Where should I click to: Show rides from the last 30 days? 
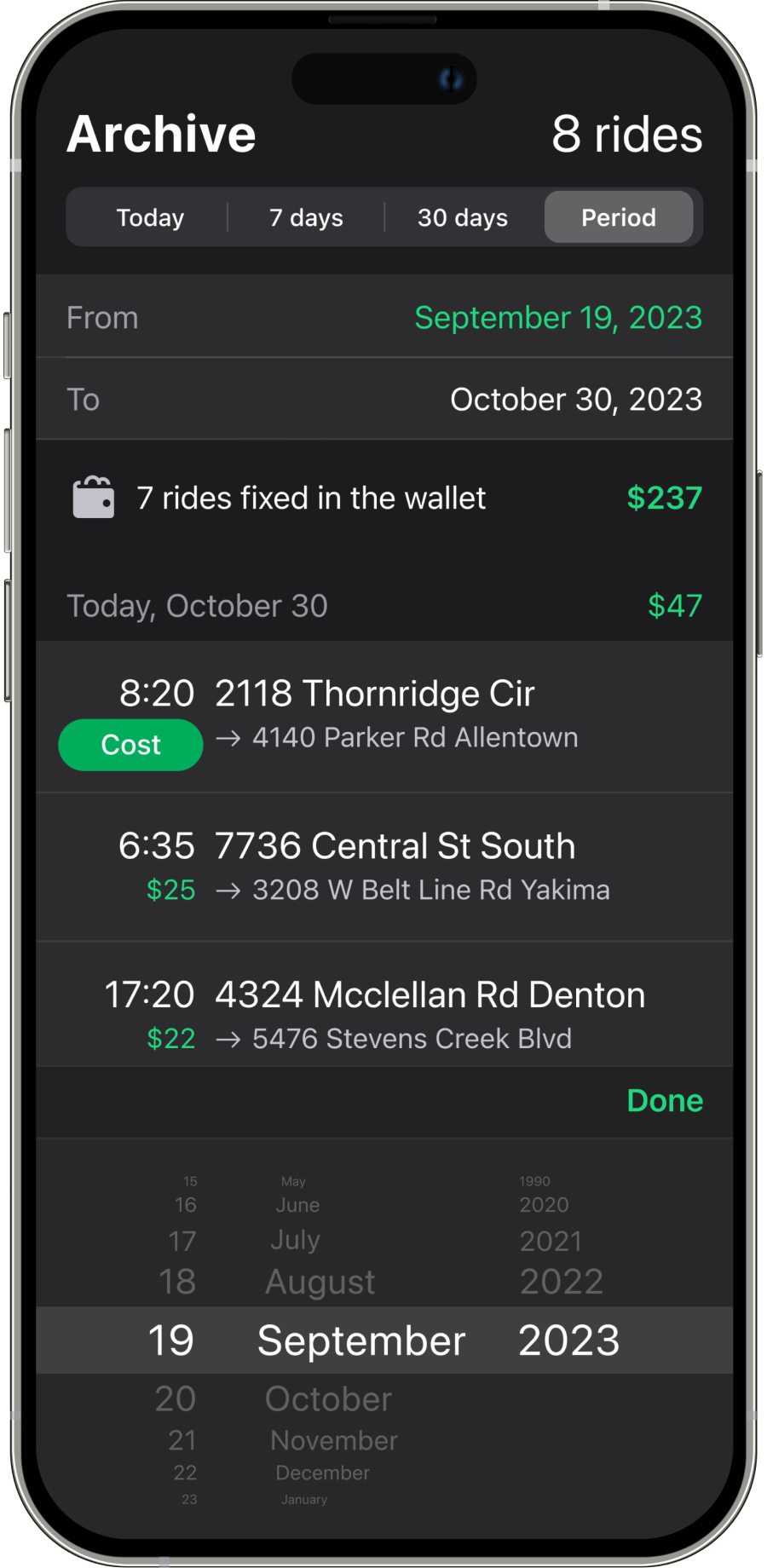click(x=463, y=217)
